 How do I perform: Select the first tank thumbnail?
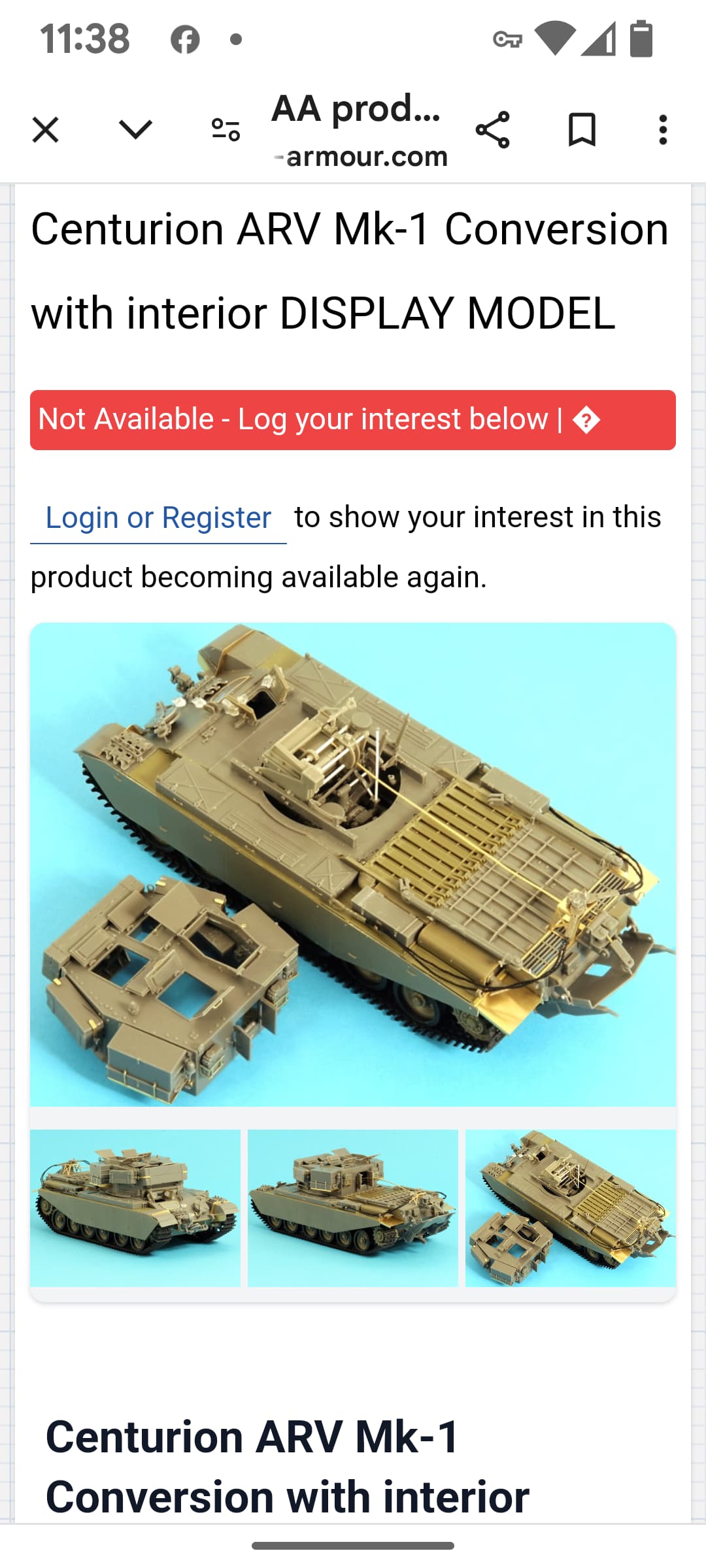click(135, 1208)
